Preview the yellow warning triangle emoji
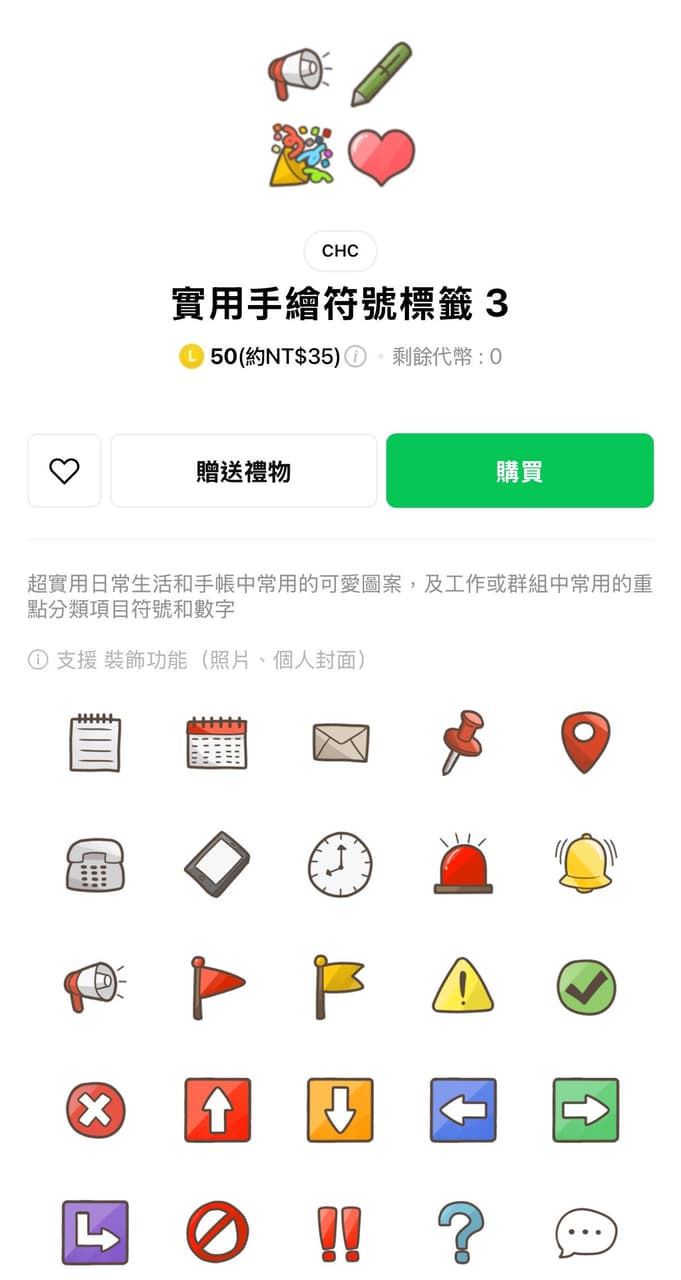681x1280 pixels. pyautogui.click(x=463, y=986)
